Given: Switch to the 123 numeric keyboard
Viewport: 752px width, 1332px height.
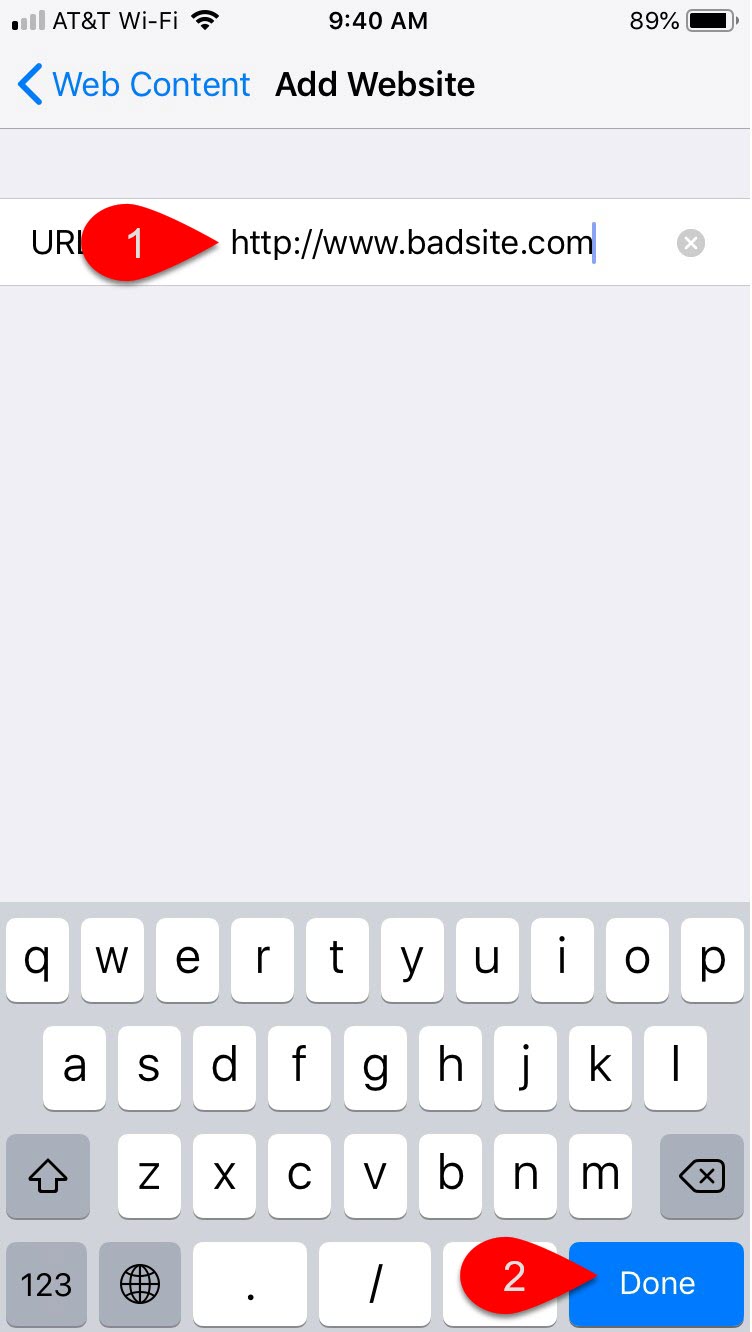Looking at the screenshot, I should pos(47,1284).
